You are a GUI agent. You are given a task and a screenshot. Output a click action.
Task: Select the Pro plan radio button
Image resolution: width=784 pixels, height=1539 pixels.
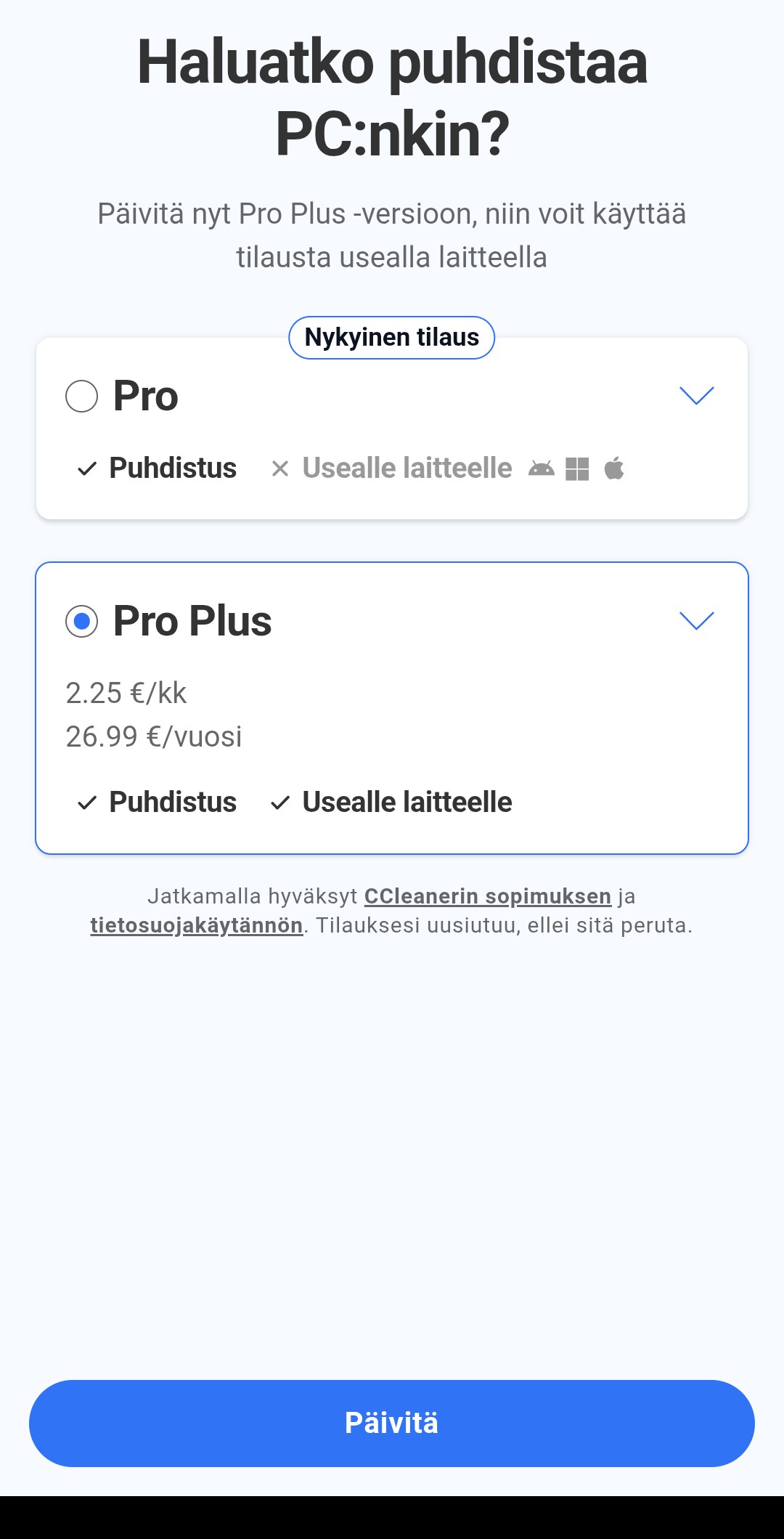[81, 397]
